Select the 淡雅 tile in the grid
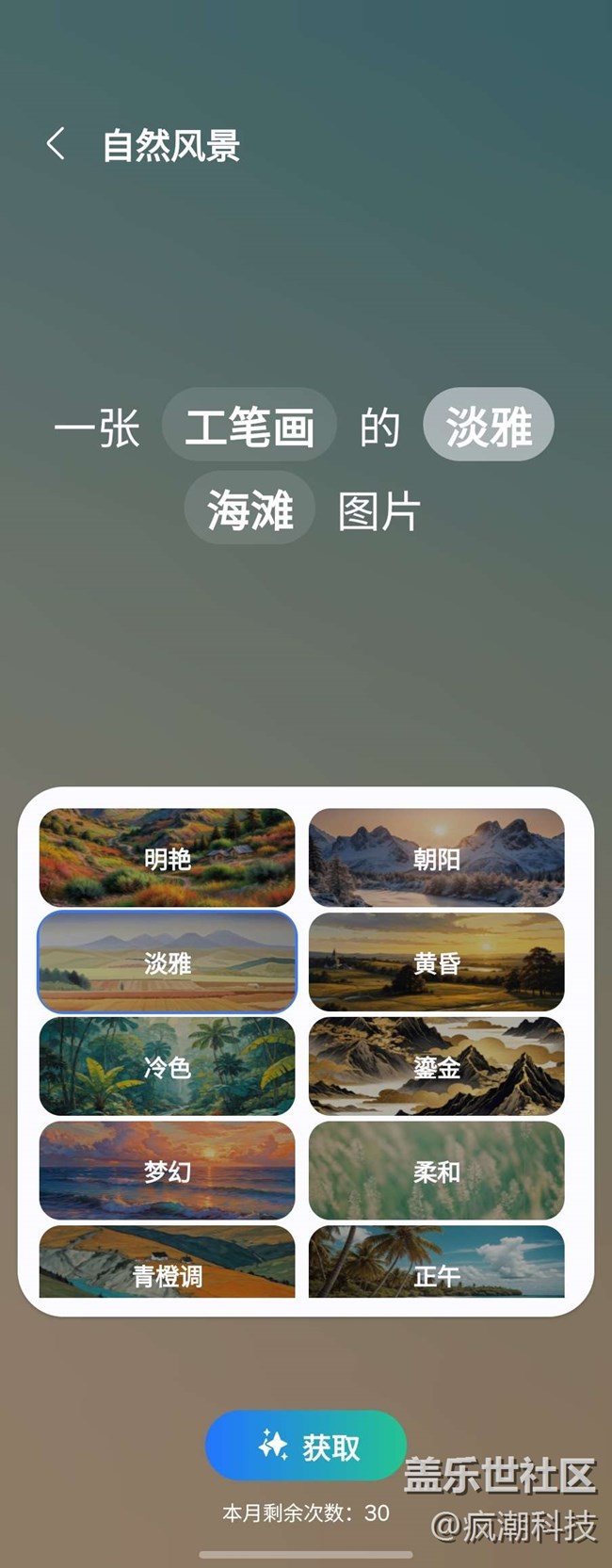 pyautogui.click(x=167, y=962)
